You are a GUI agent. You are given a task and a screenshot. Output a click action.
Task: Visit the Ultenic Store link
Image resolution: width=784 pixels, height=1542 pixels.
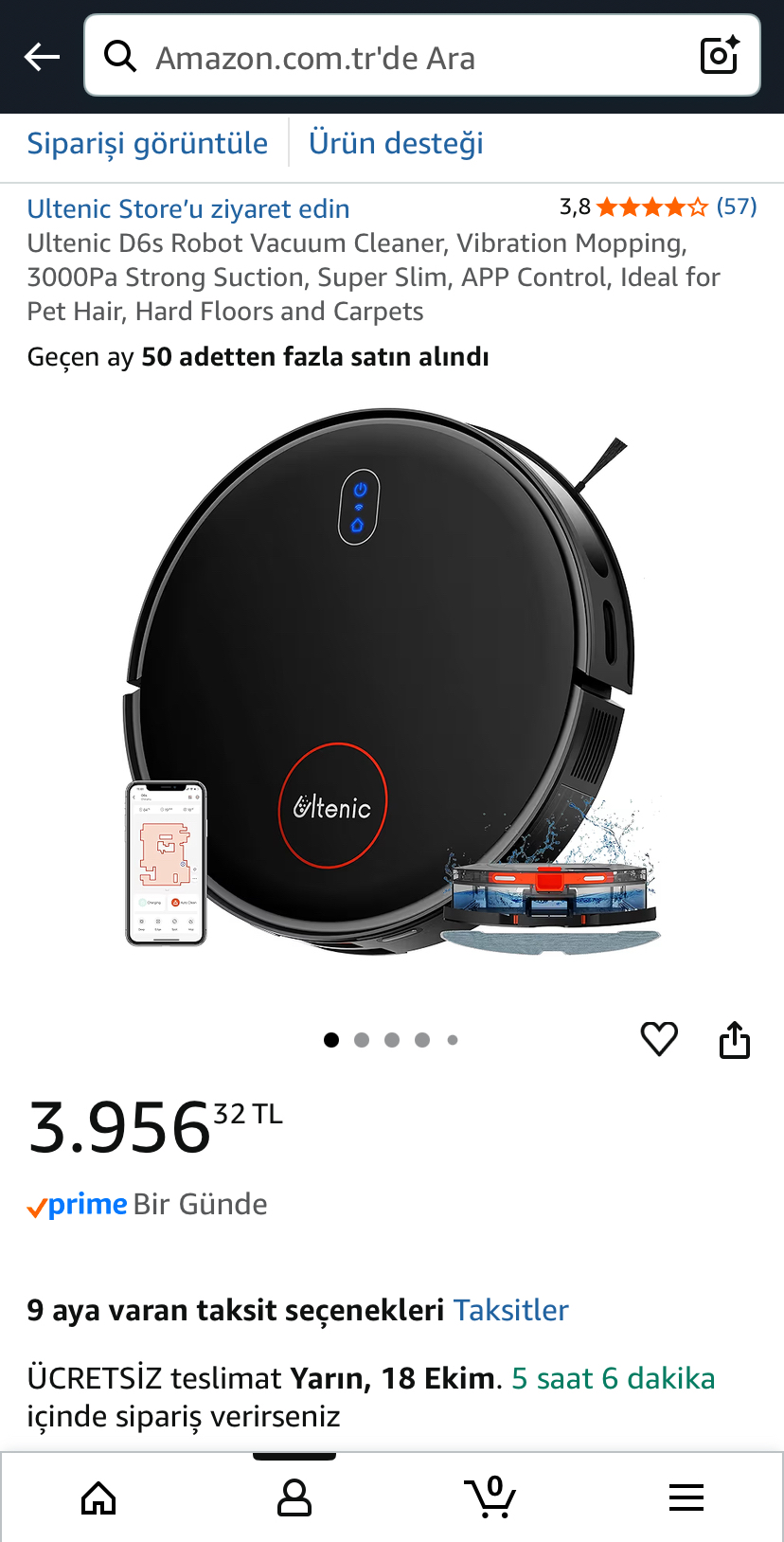coord(188,208)
